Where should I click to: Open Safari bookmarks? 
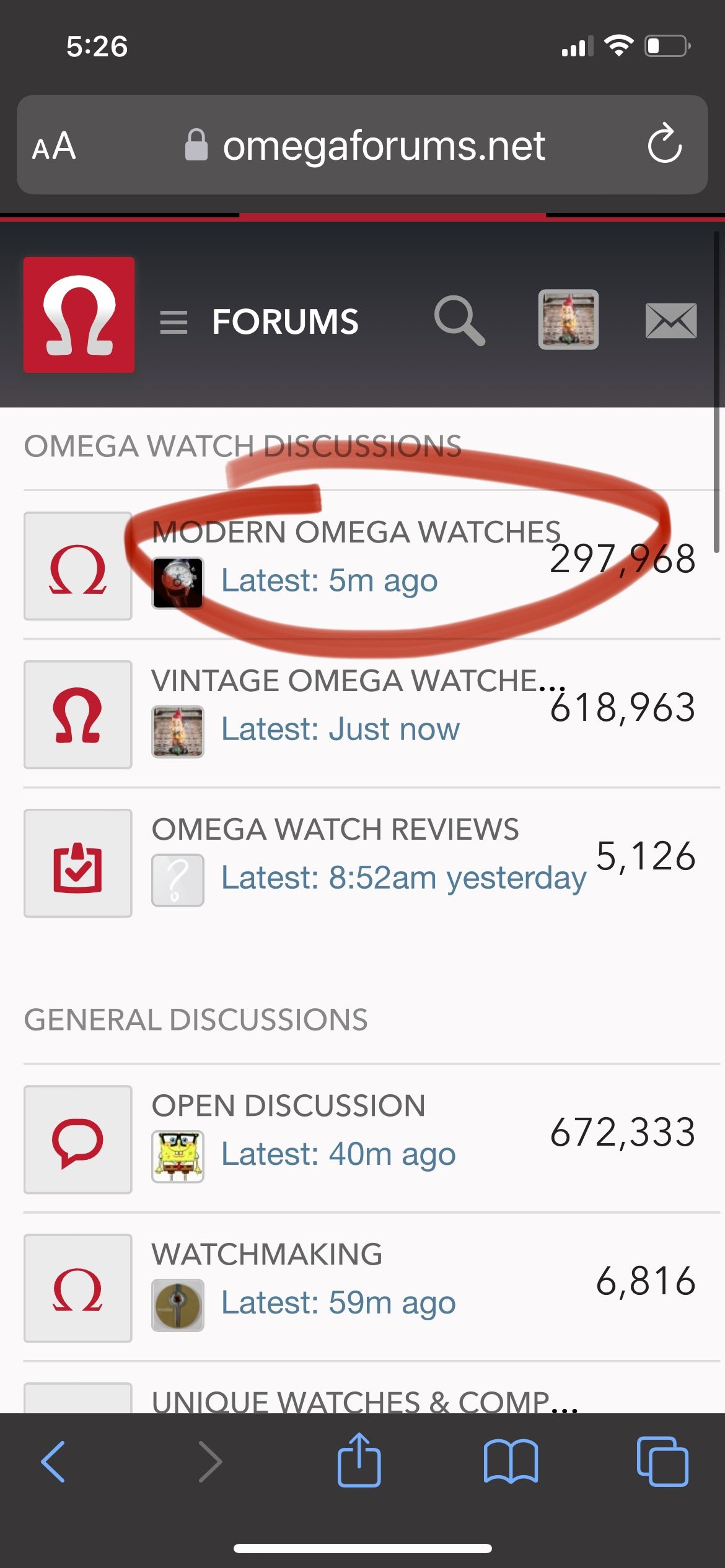pyautogui.click(x=511, y=1461)
